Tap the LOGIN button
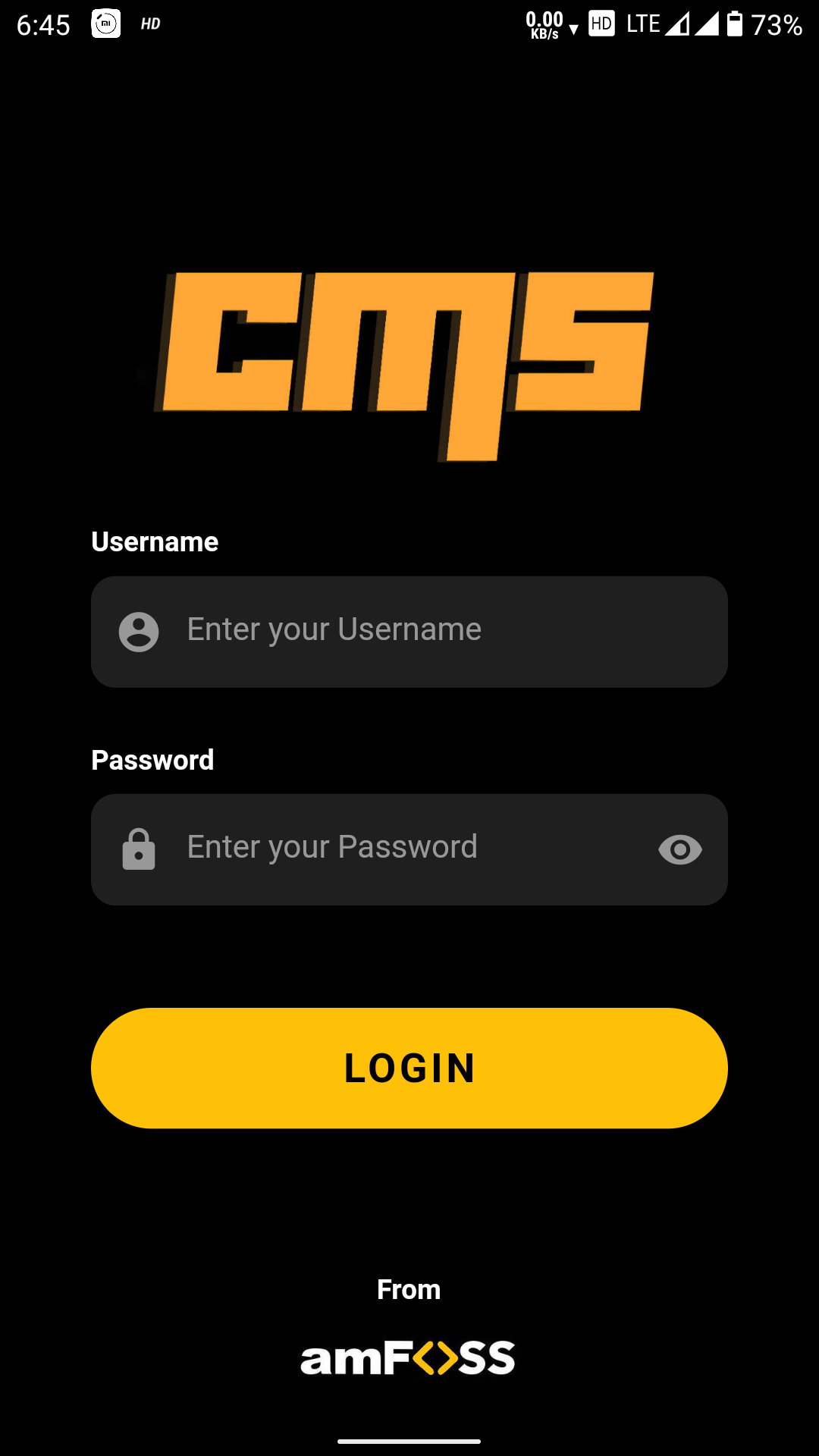 [409, 1068]
